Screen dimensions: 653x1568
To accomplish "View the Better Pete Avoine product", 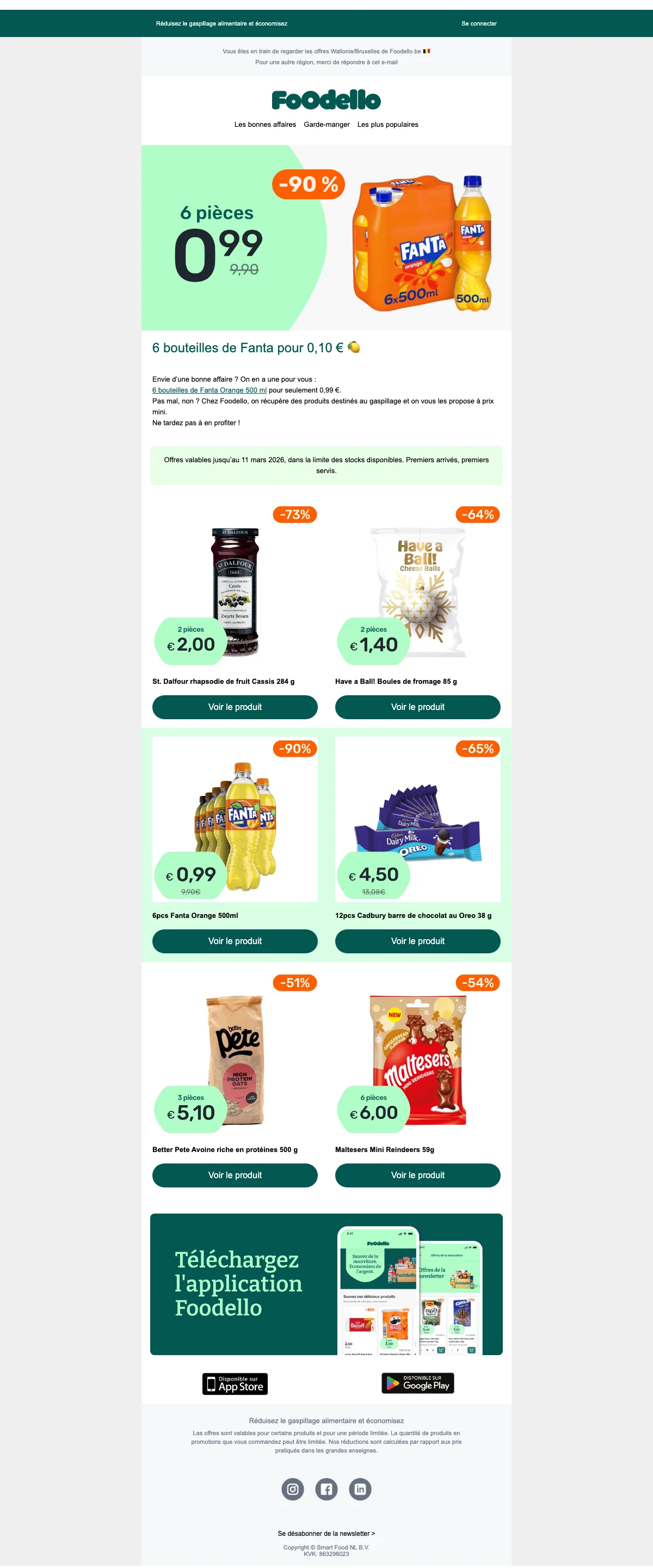I will [x=235, y=1175].
